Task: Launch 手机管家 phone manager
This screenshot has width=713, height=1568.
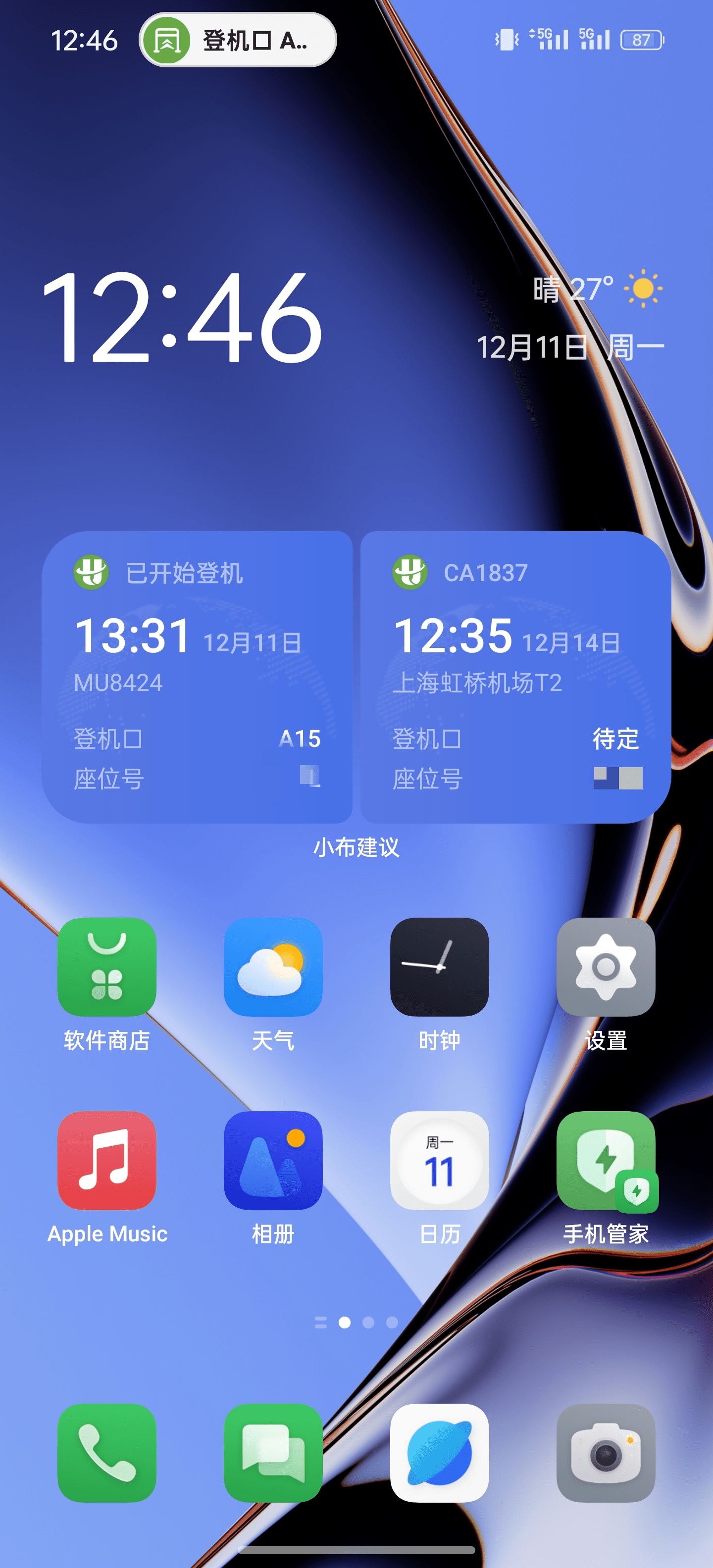Action: (x=605, y=1160)
